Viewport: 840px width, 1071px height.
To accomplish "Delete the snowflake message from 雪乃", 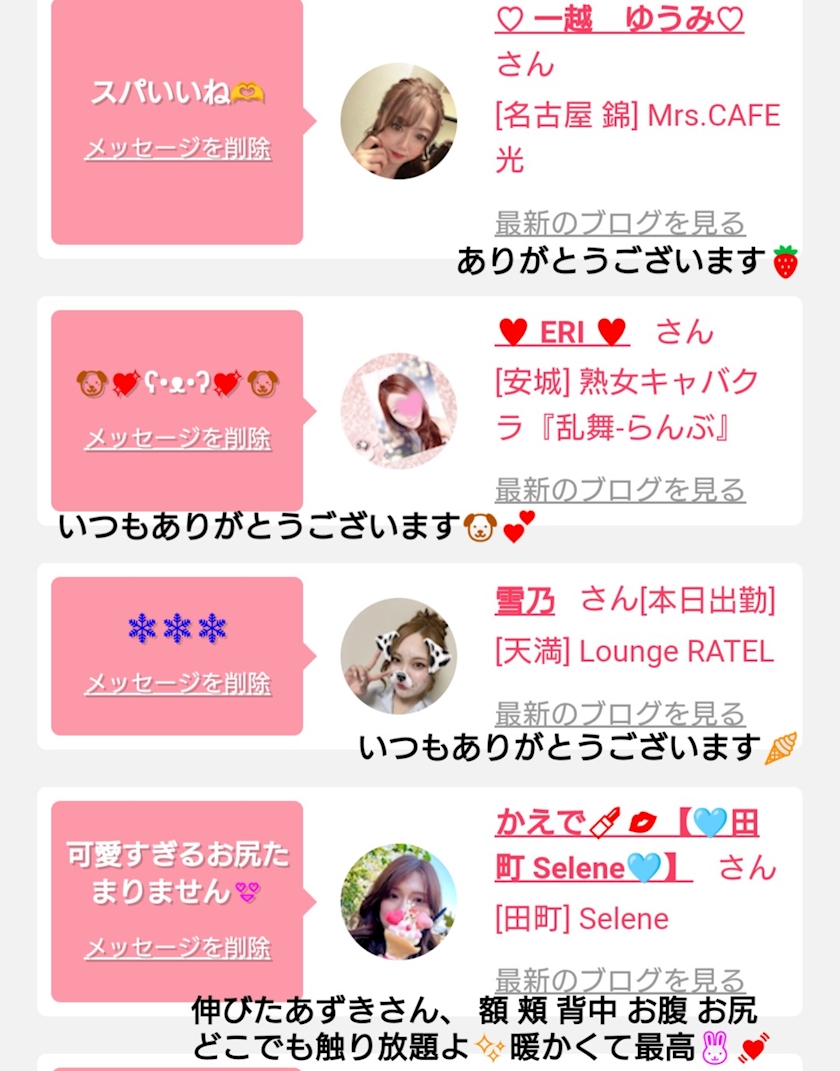I will [177, 683].
